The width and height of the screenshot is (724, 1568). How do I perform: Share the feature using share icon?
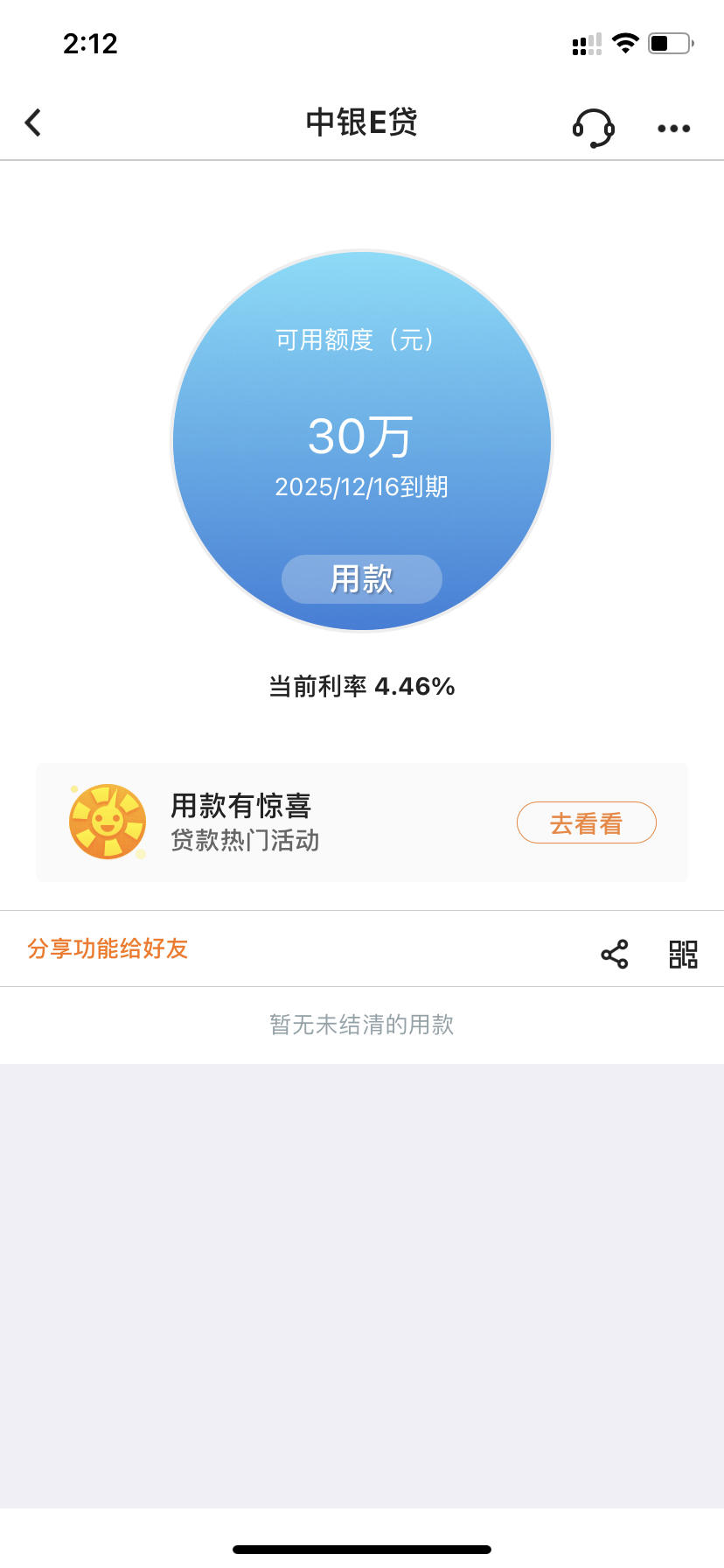tap(615, 954)
